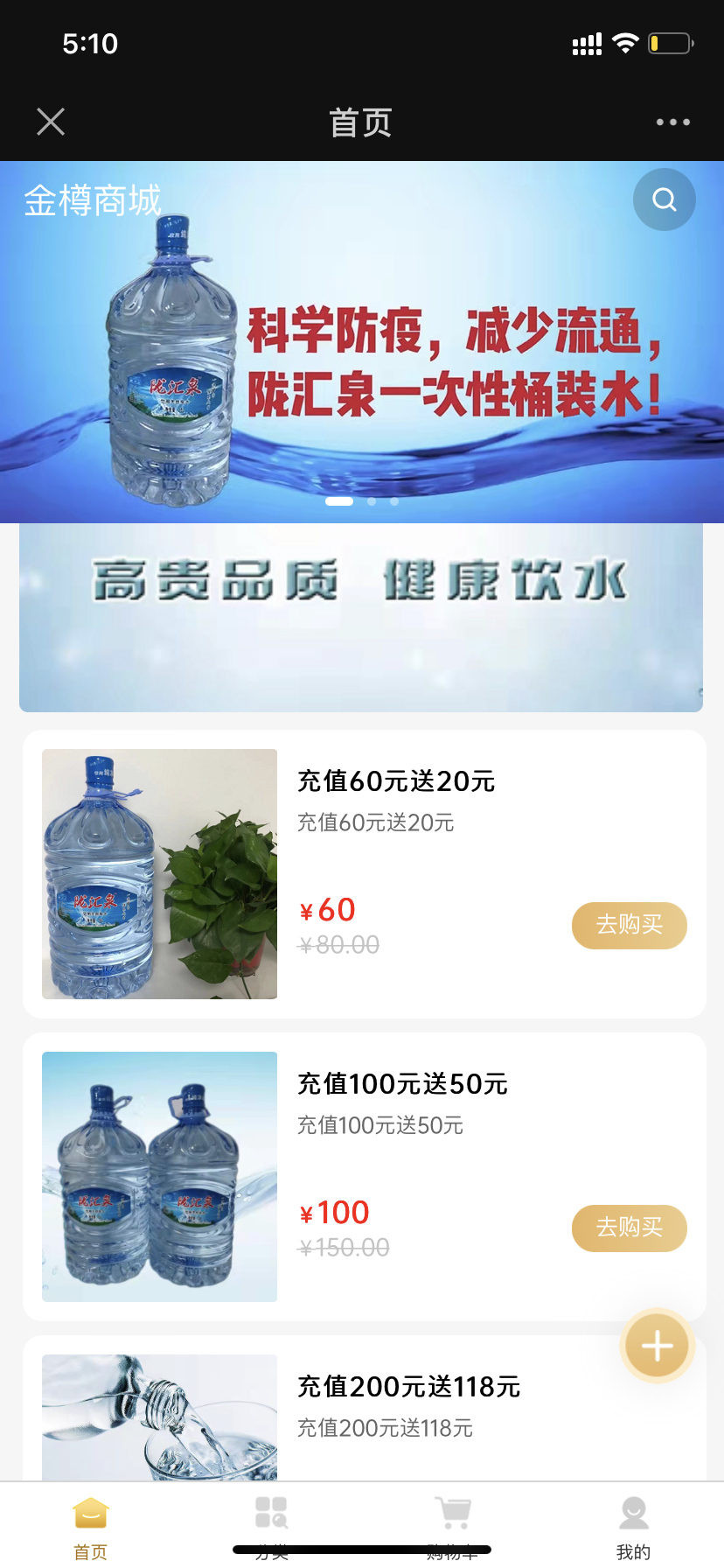This screenshot has width=724, height=1568.
Task: Open the 高贵品质 健康饮水 banner
Action: 361,617
